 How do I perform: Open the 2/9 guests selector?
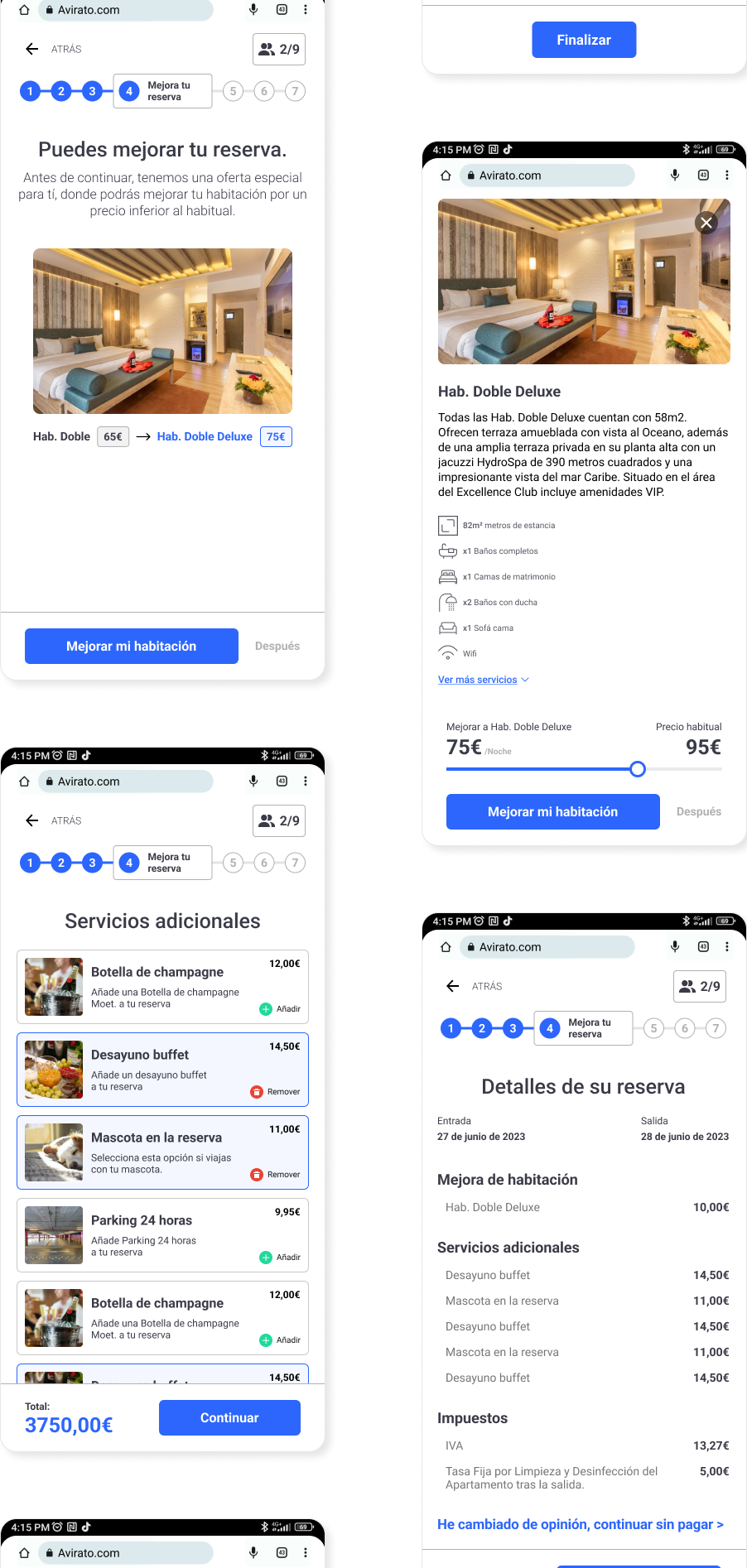point(278,49)
